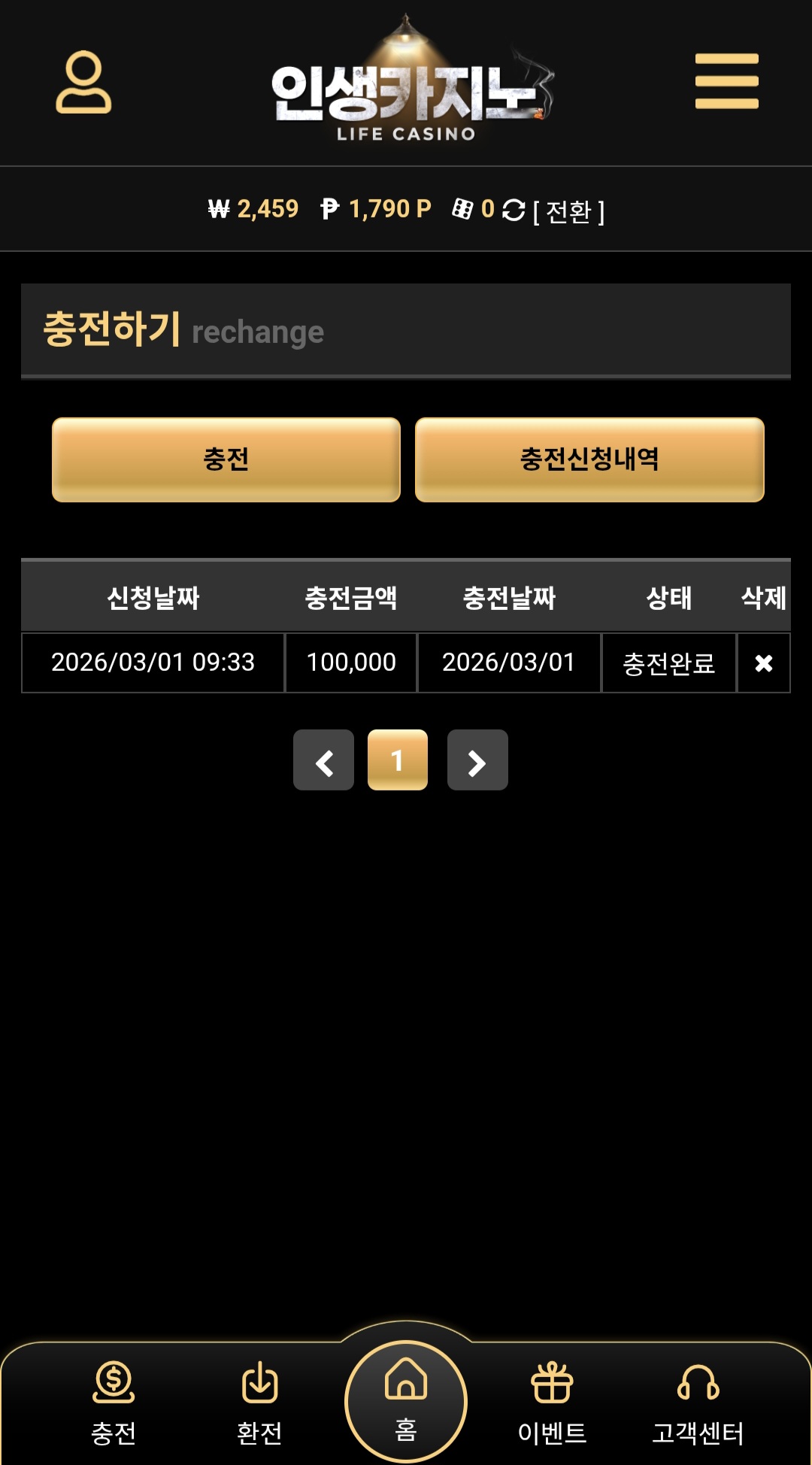
Task: Open the user profile icon
Action: pyautogui.click(x=83, y=82)
